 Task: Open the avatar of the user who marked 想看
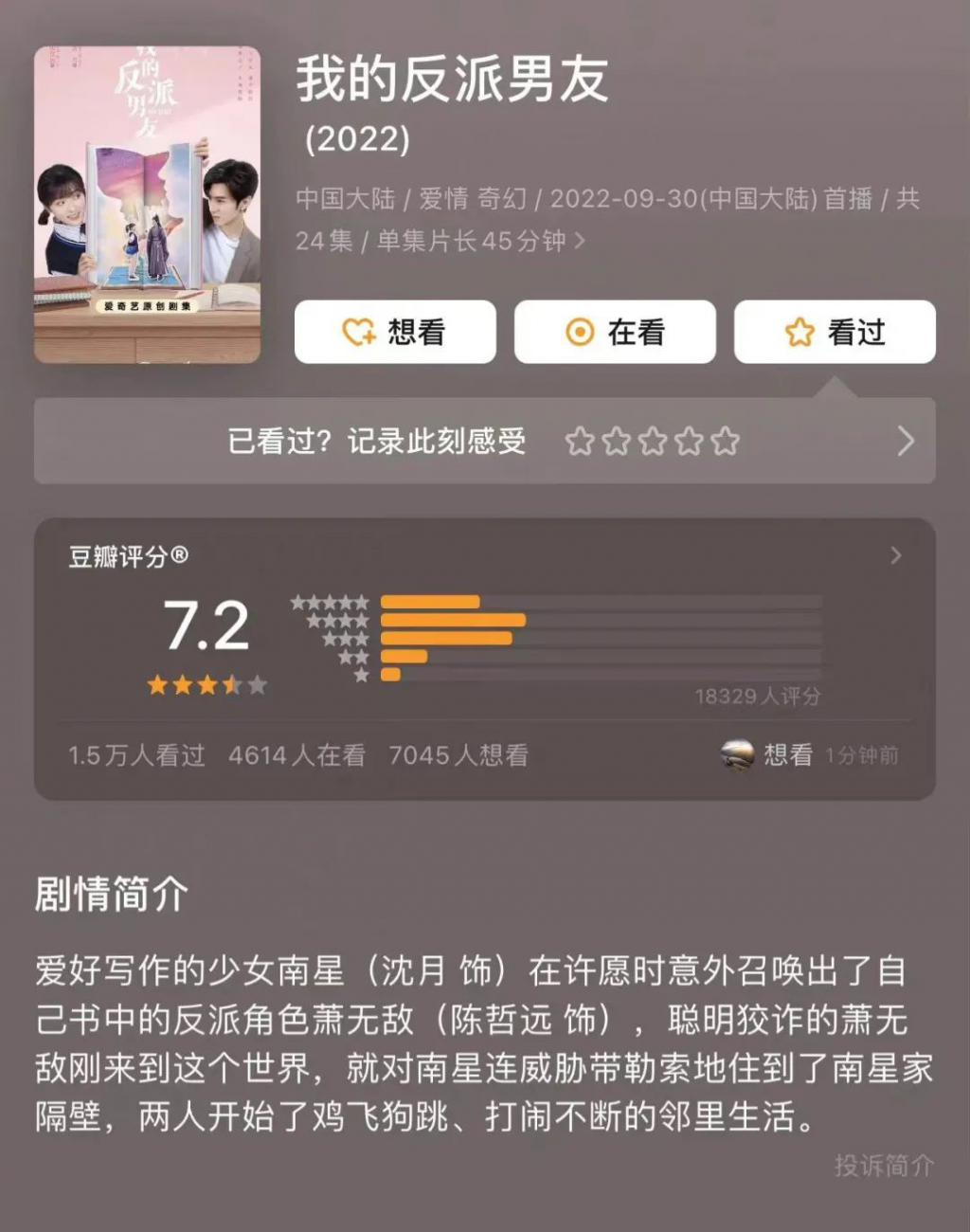737,755
